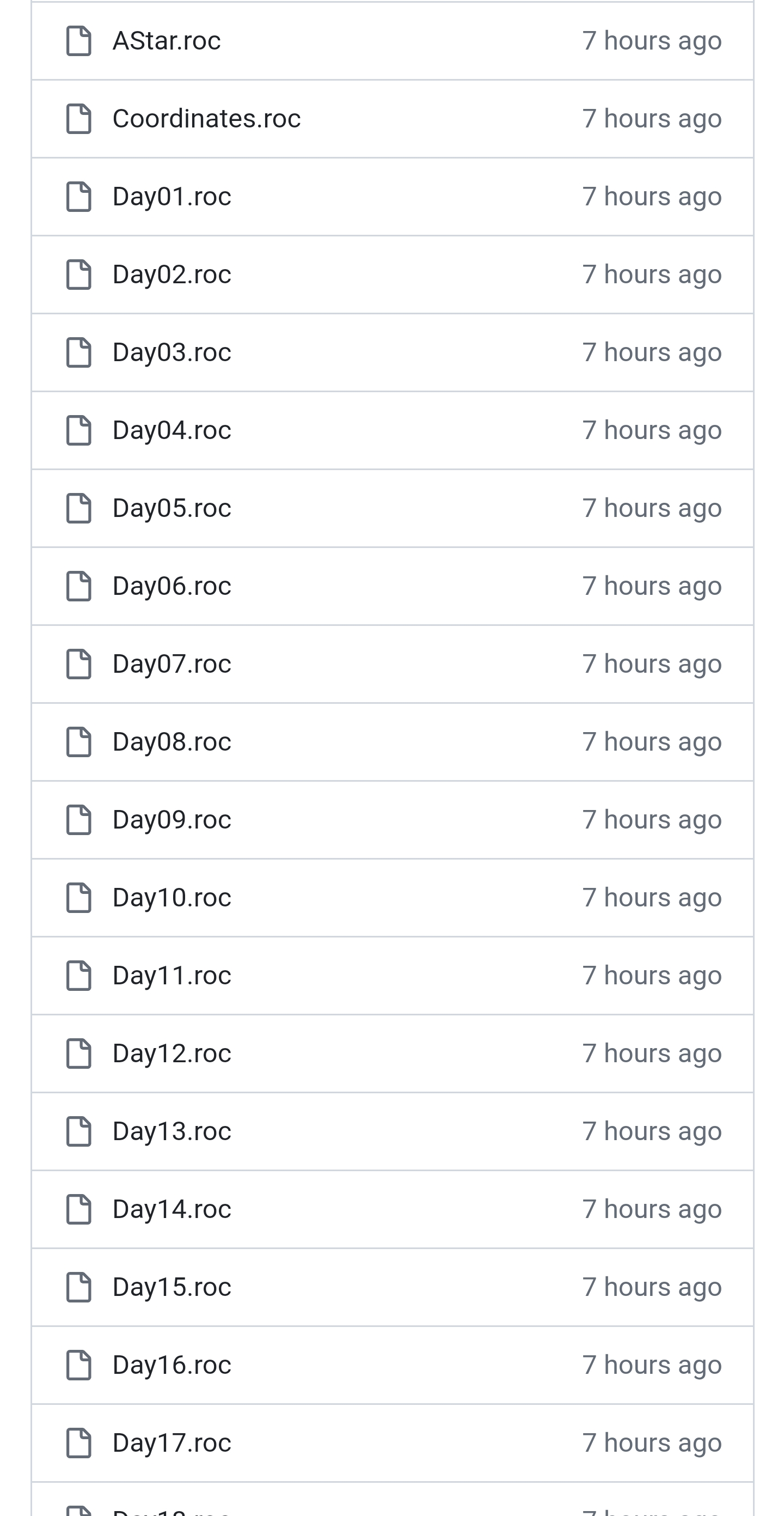Open the AStar.roc file
The width and height of the screenshot is (784, 1516).
pyautogui.click(x=167, y=41)
